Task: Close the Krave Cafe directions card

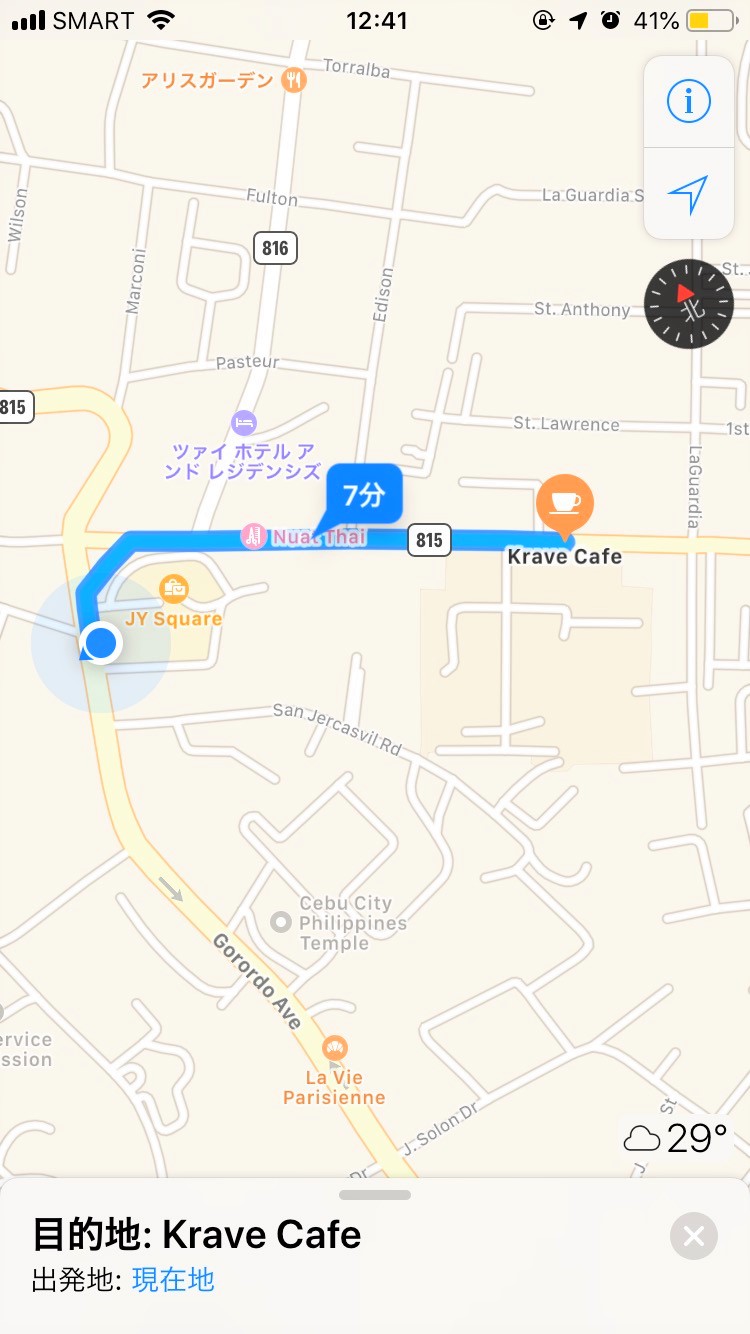Action: [x=693, y=1236]
